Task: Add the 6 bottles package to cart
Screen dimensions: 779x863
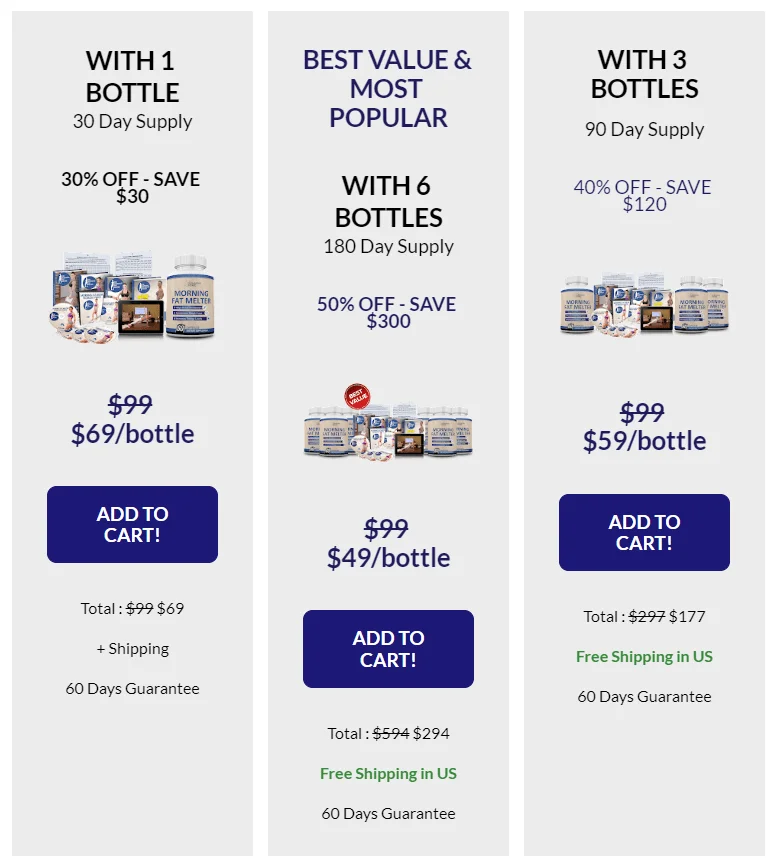Action: [388, 648]
